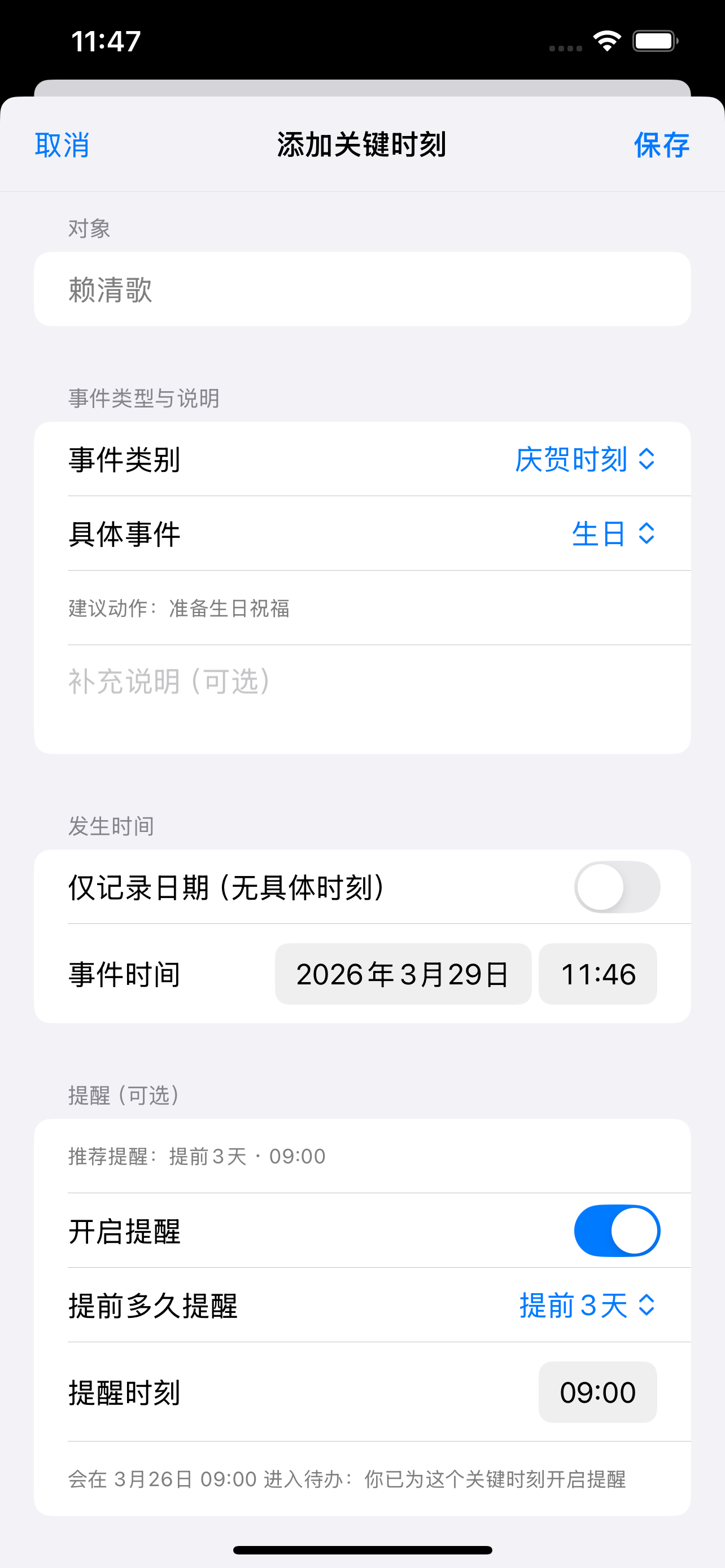This screenshot has height=1568, width=725.
Task: Save the new key moment
Action: pos(661,145)
